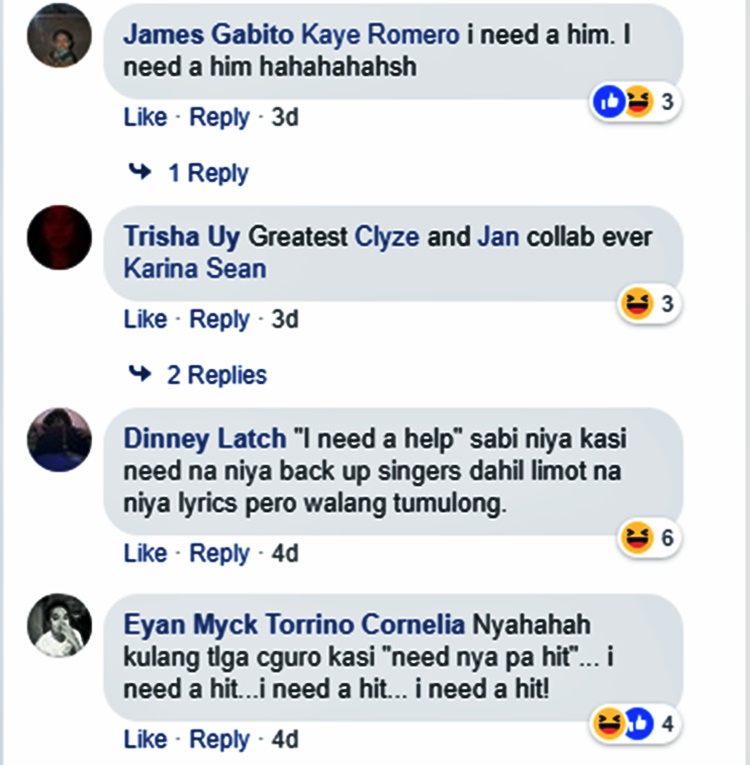Like James Gabito's comment

coord(145,117)
